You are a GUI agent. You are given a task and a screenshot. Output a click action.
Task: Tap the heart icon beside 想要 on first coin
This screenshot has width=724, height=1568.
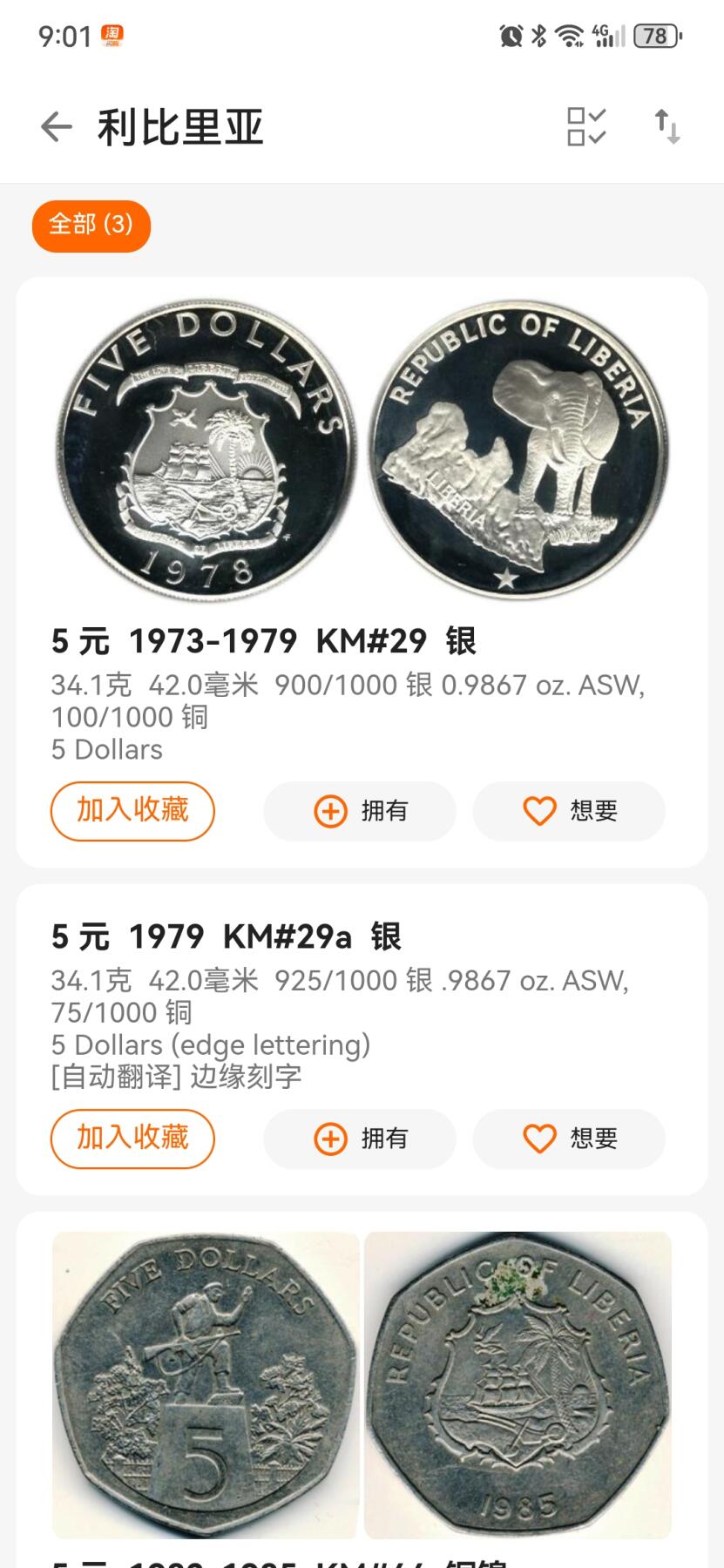539,811
